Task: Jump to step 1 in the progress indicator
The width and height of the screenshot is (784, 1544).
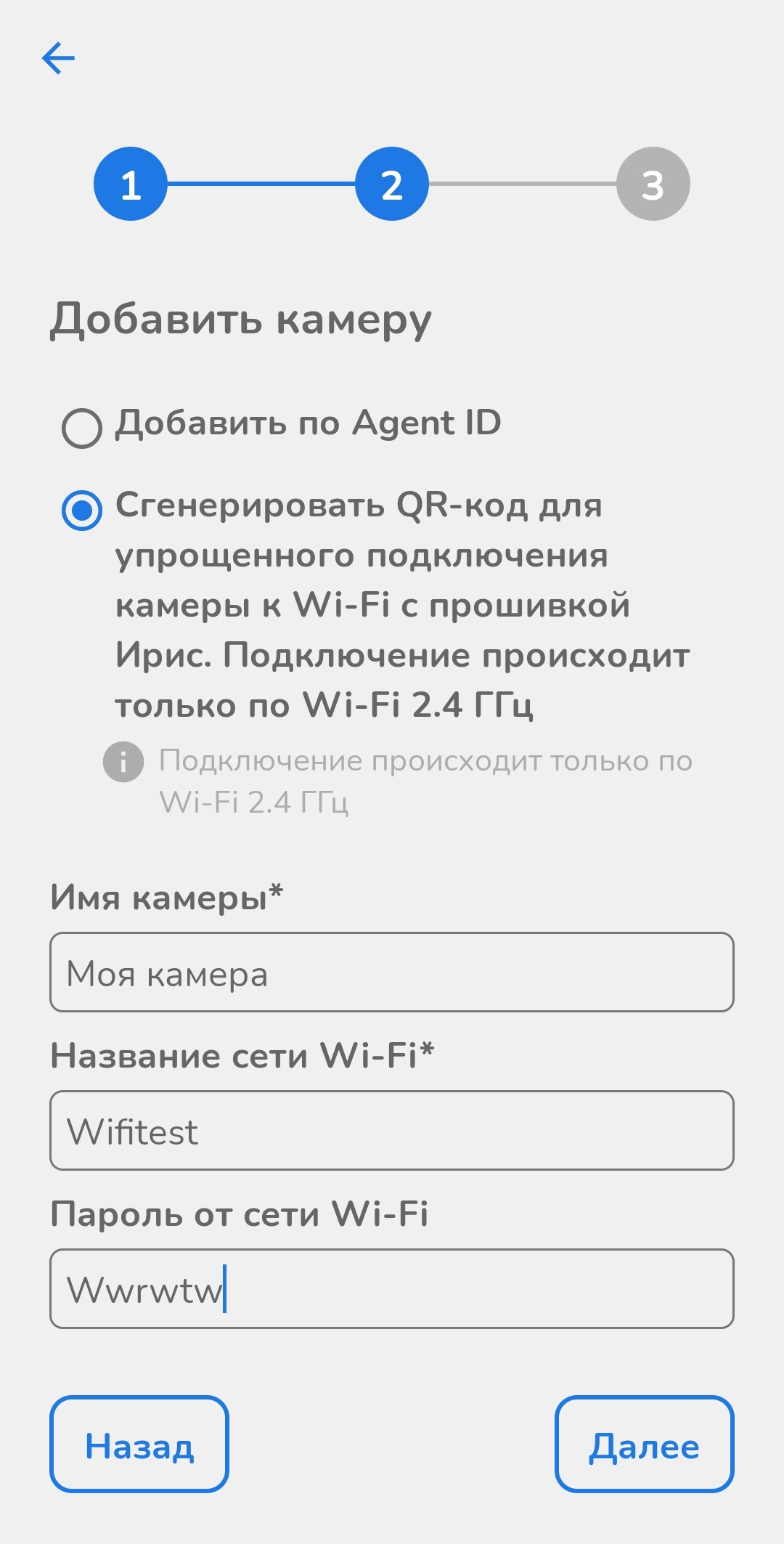Action: click(131, 184)
